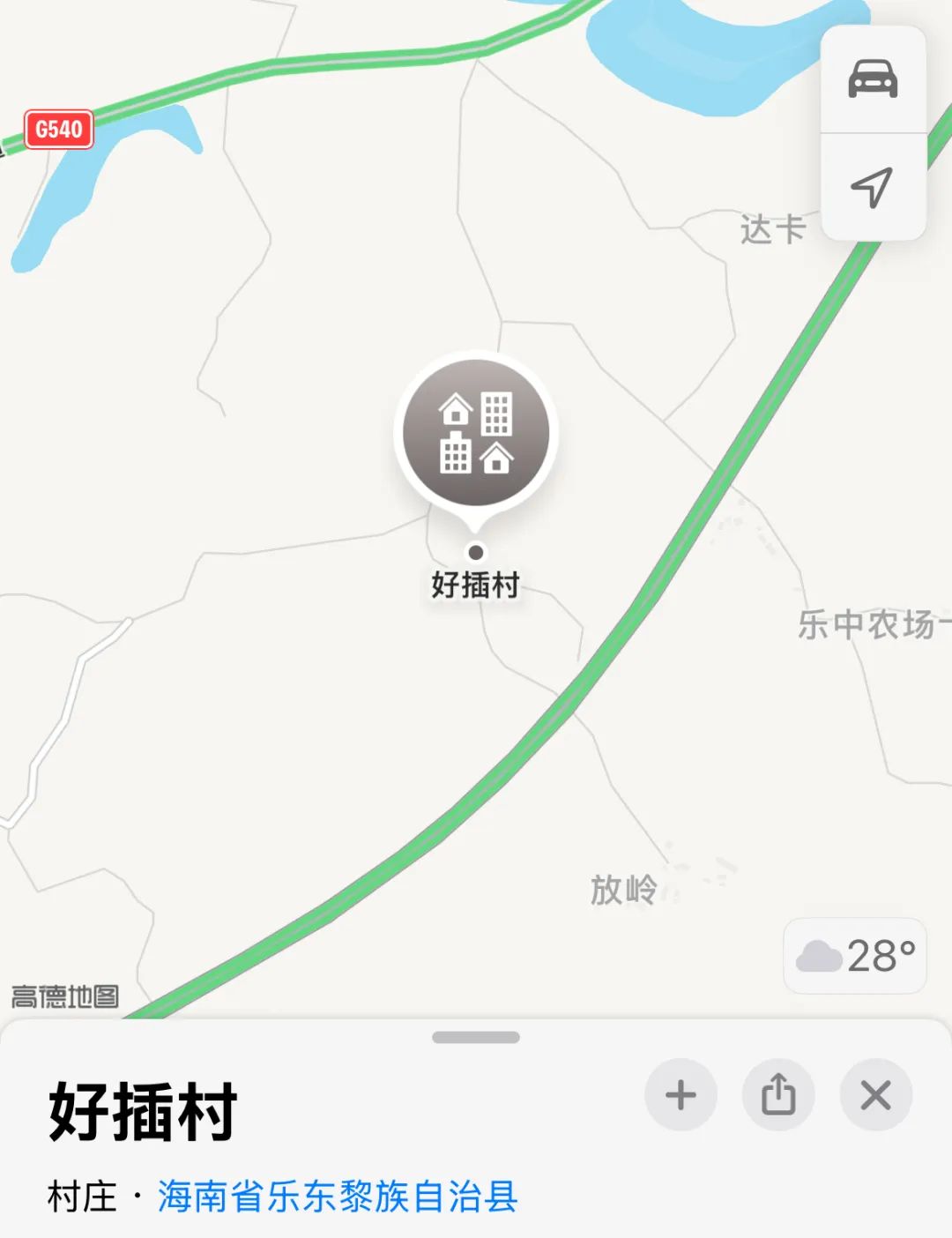Tap the 好插村 village map pin
This screenshot has height=1238, width=952.
pos(476,434)
